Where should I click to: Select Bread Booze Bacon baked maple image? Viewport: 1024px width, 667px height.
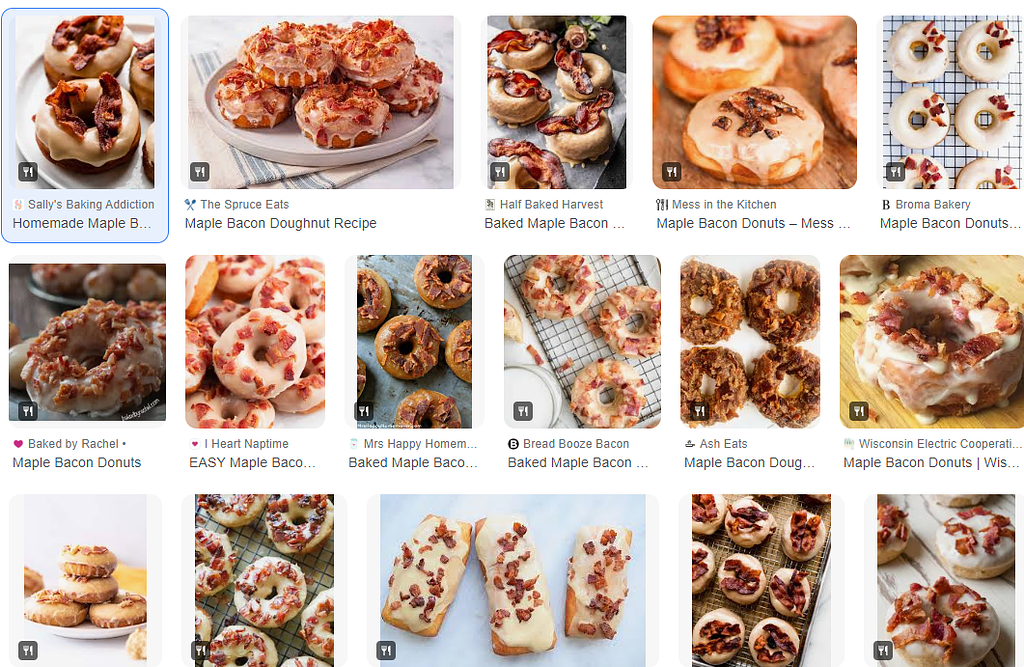click(x=582, y=340)
